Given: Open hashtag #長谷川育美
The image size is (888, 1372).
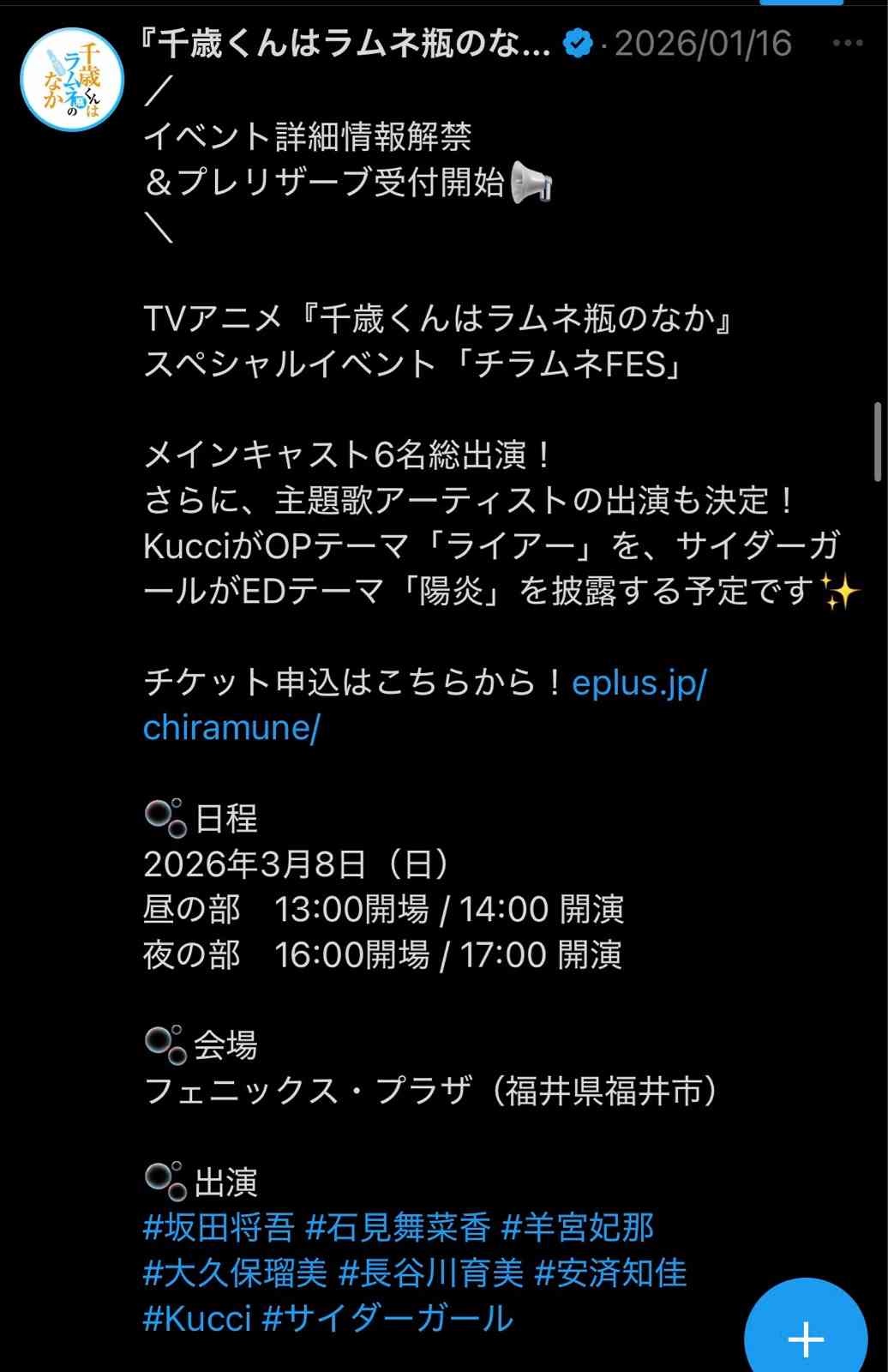Looking at the screenshot, I should point(430,1273).
